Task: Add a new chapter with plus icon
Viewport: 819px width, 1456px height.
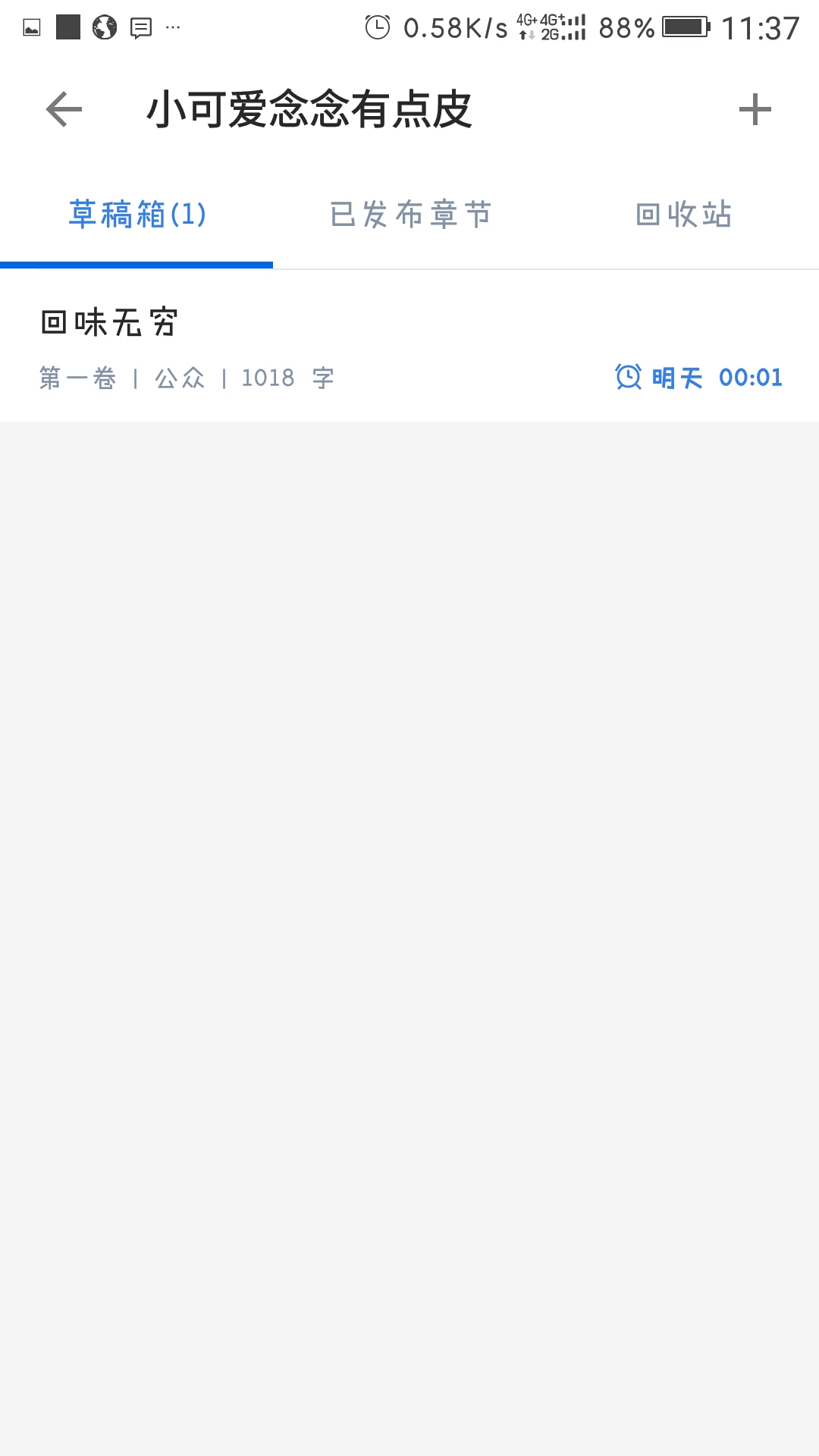Action: [755, 110]
